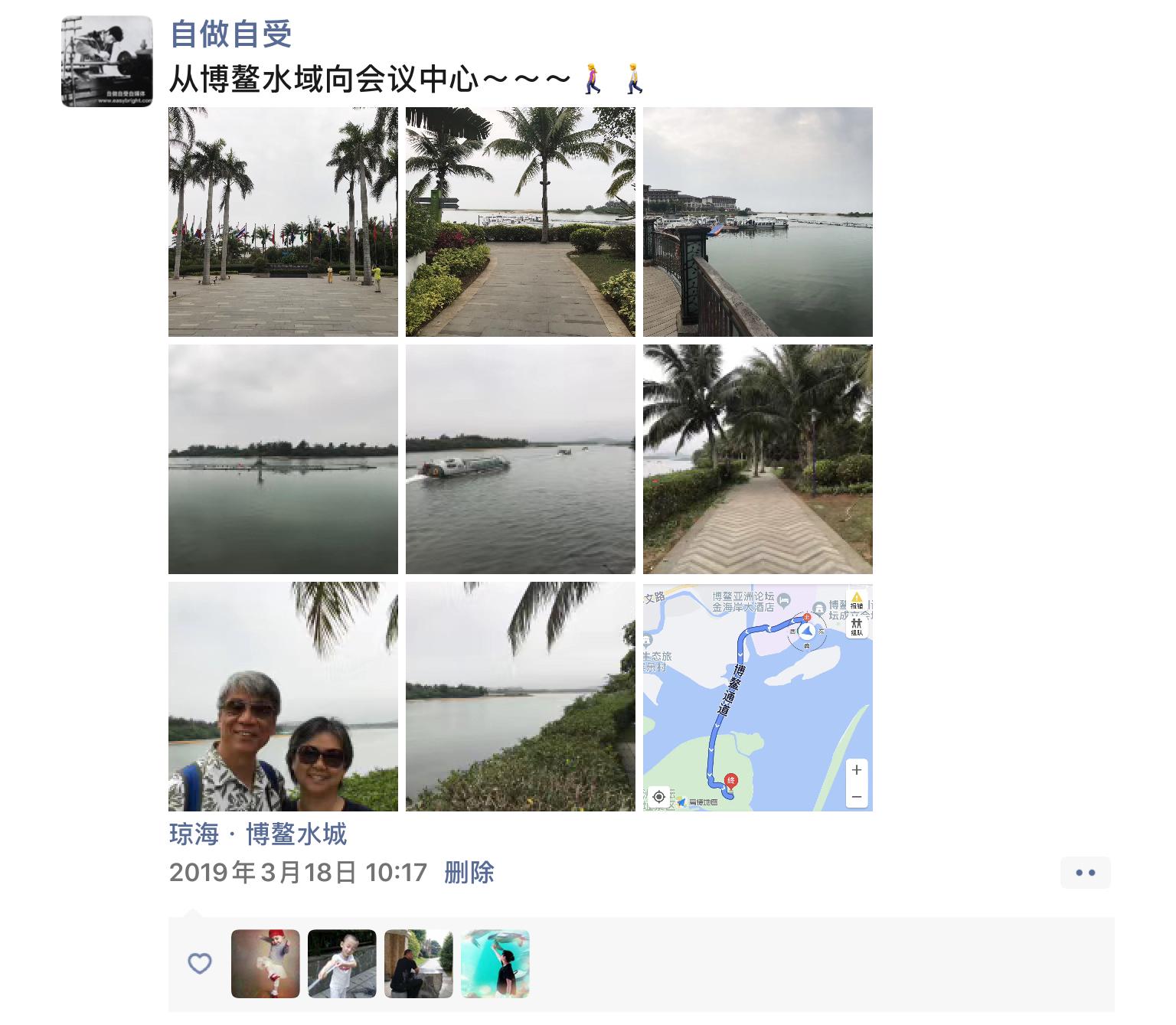This screenshot has width=1176, height=1025.
Task: Open the map route screenshot image
Action: point(758,697)
